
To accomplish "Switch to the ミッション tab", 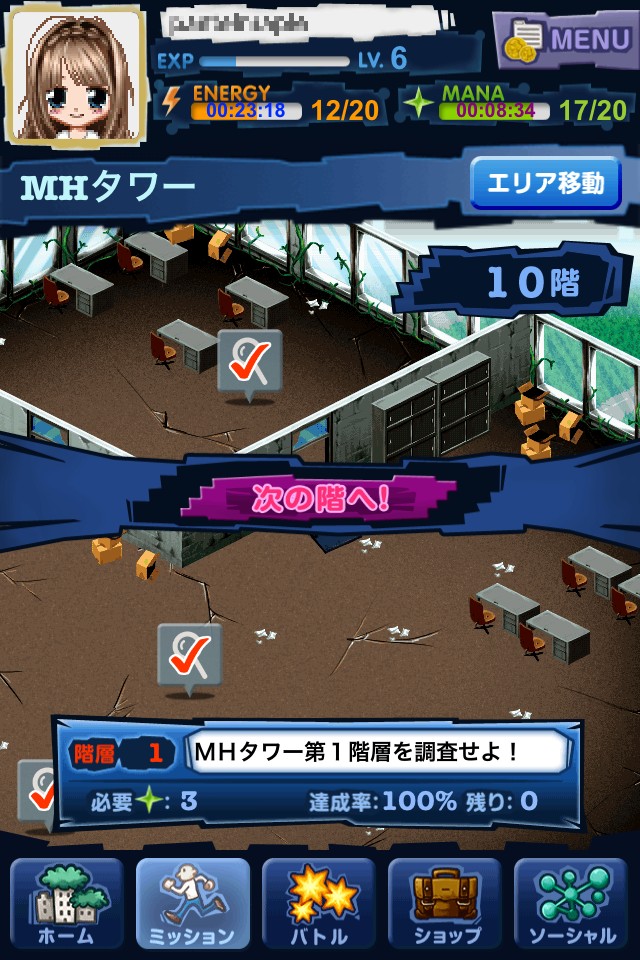I will [x=192, y=903].
